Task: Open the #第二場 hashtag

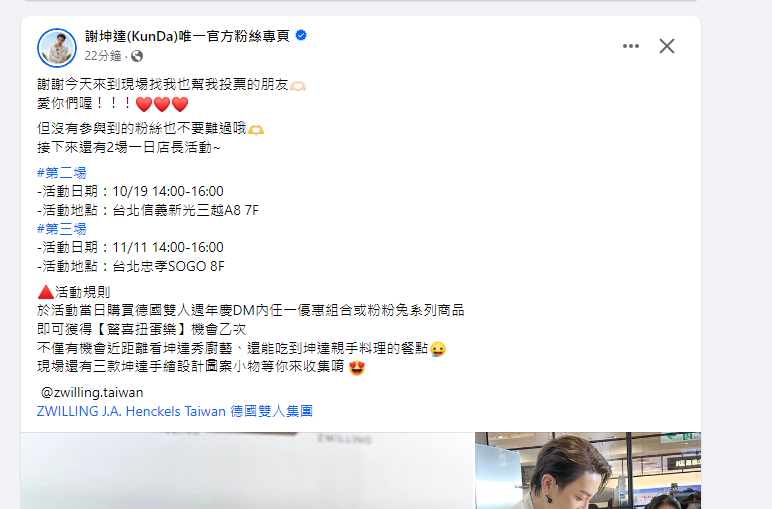Action: [x=61, y=172]
